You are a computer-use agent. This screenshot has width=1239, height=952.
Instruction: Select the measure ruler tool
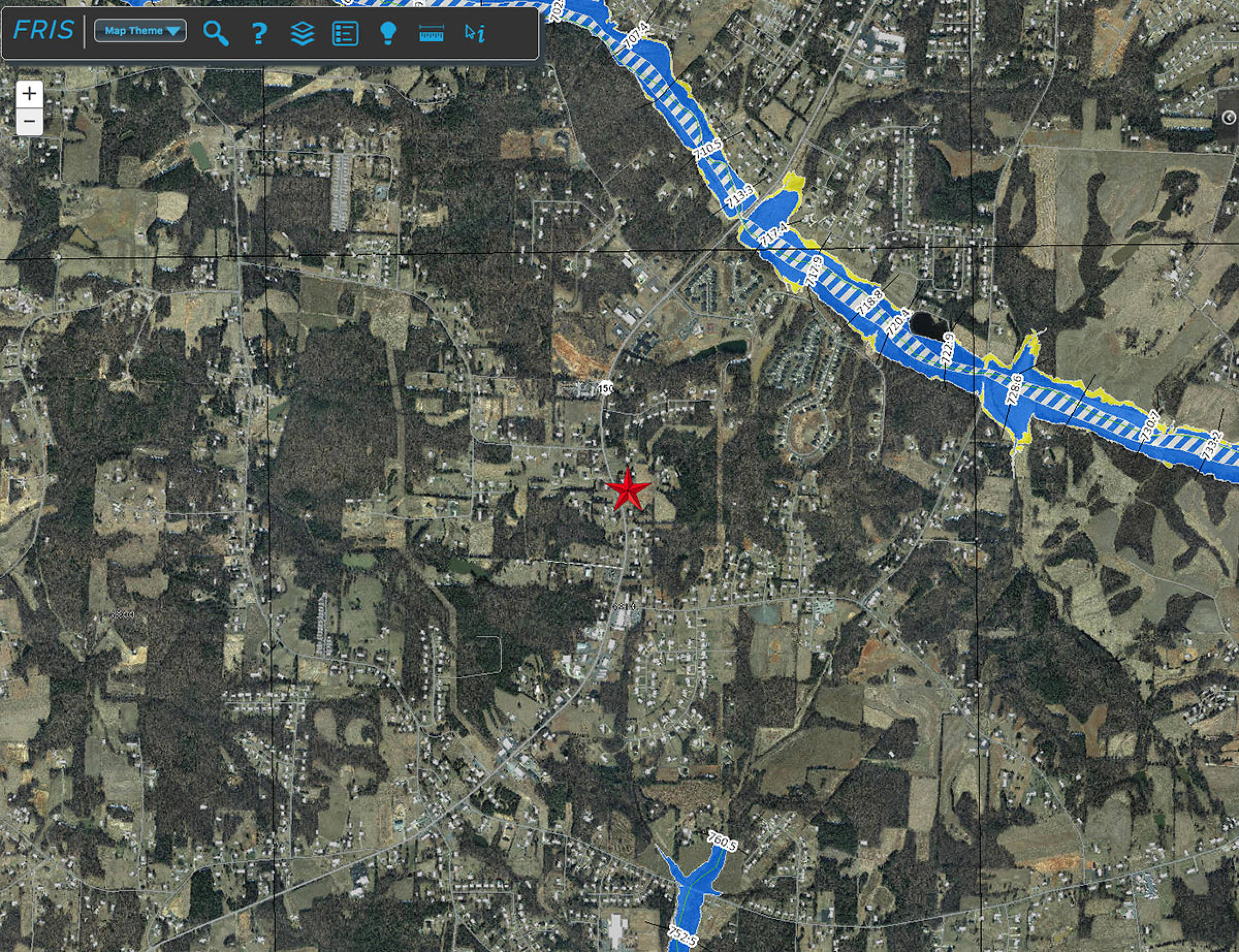431,34
